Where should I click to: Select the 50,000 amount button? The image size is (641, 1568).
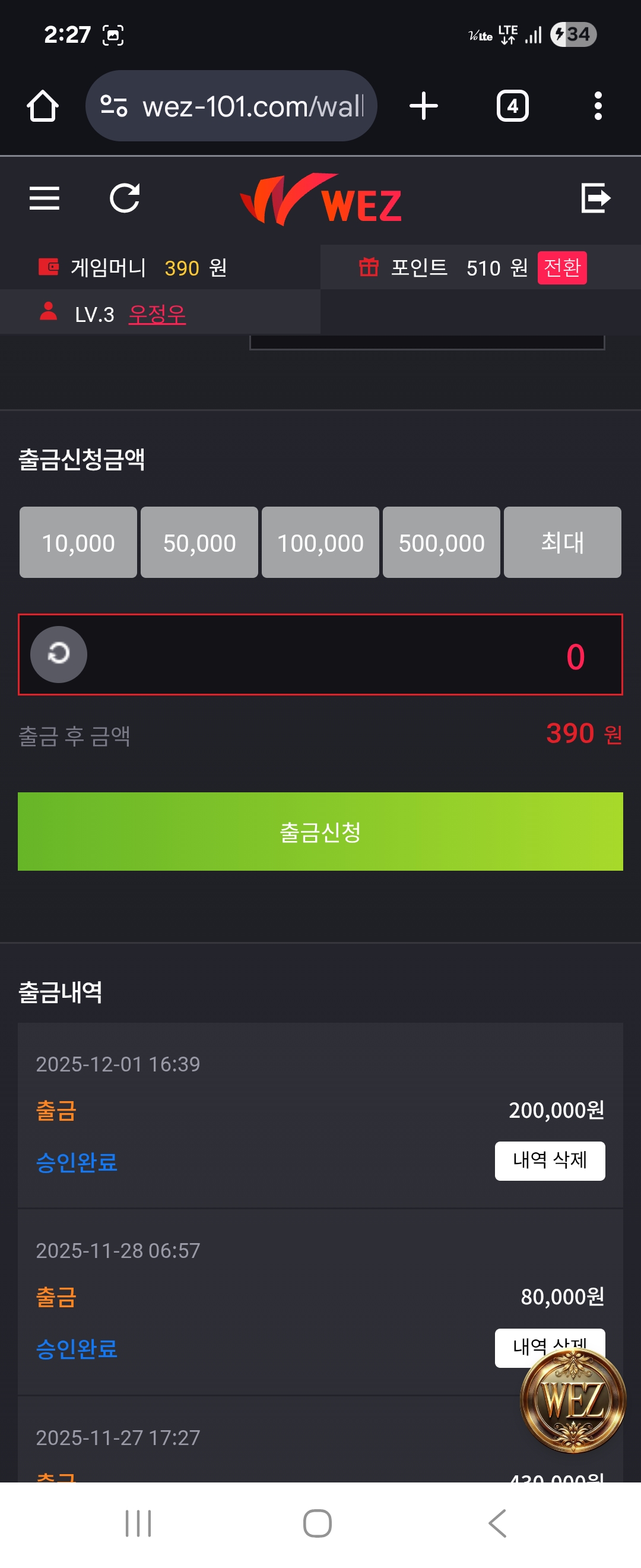(199, 542)
